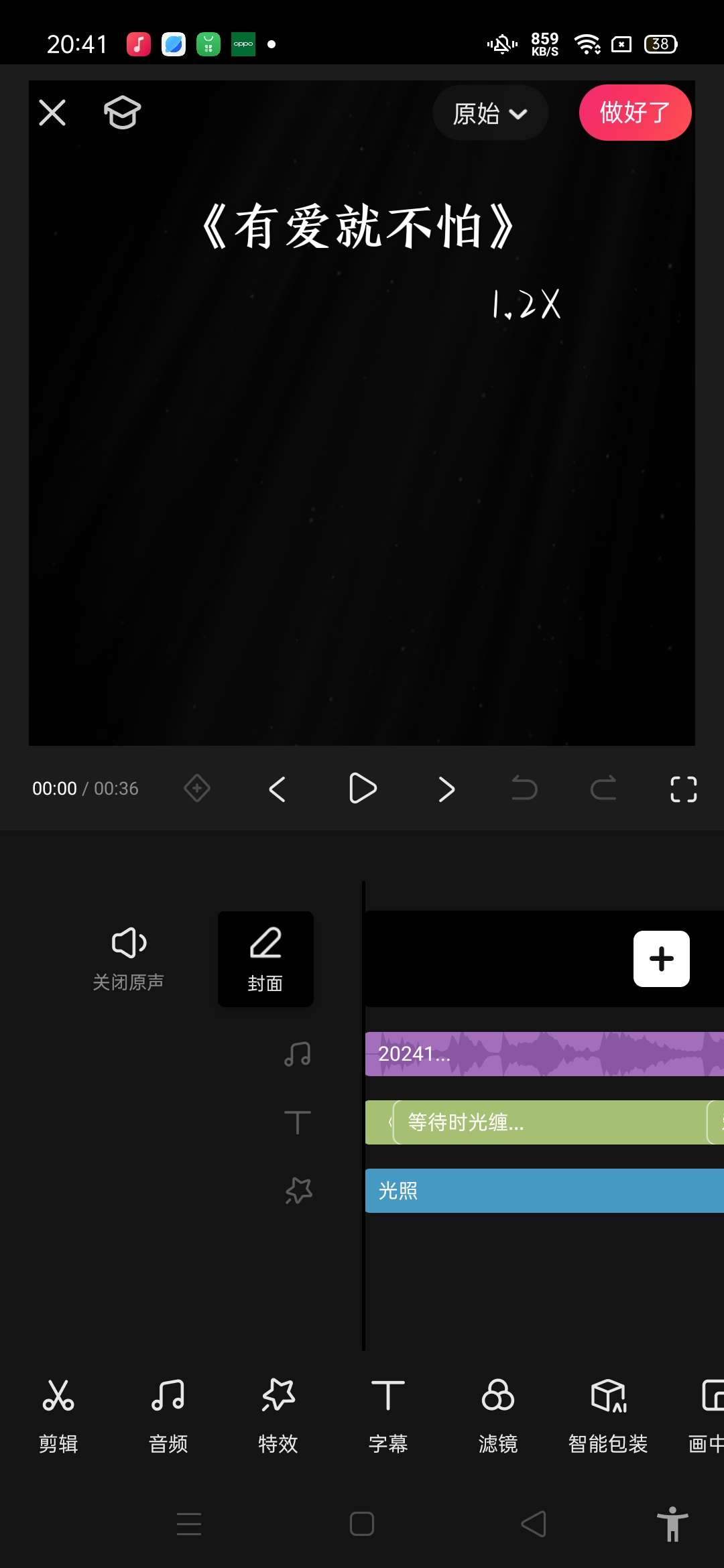The image size is (724, 1568).
Task: Mute original sound with 关闭原声
Action: [128, 958]
